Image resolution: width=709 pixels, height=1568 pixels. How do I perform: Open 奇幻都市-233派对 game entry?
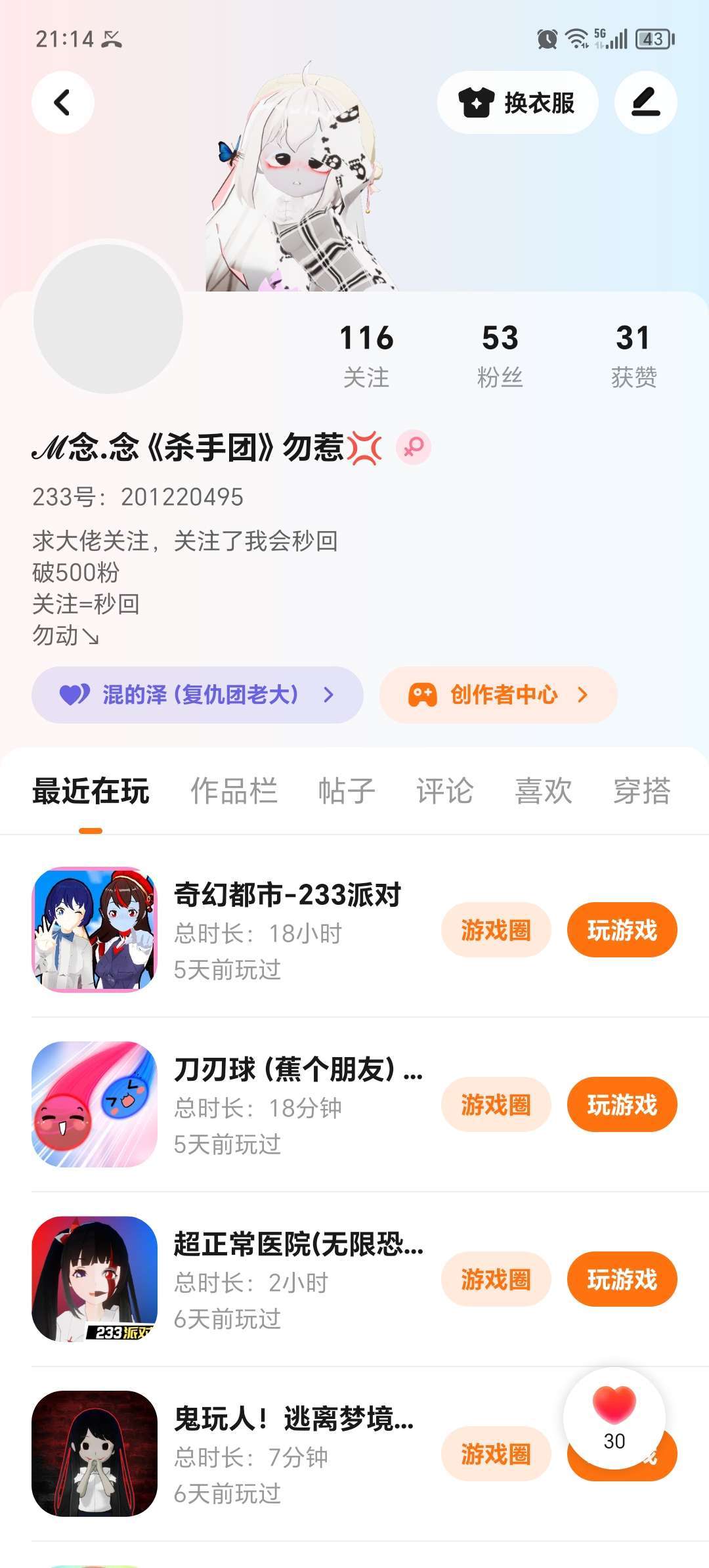coord(287,895)
